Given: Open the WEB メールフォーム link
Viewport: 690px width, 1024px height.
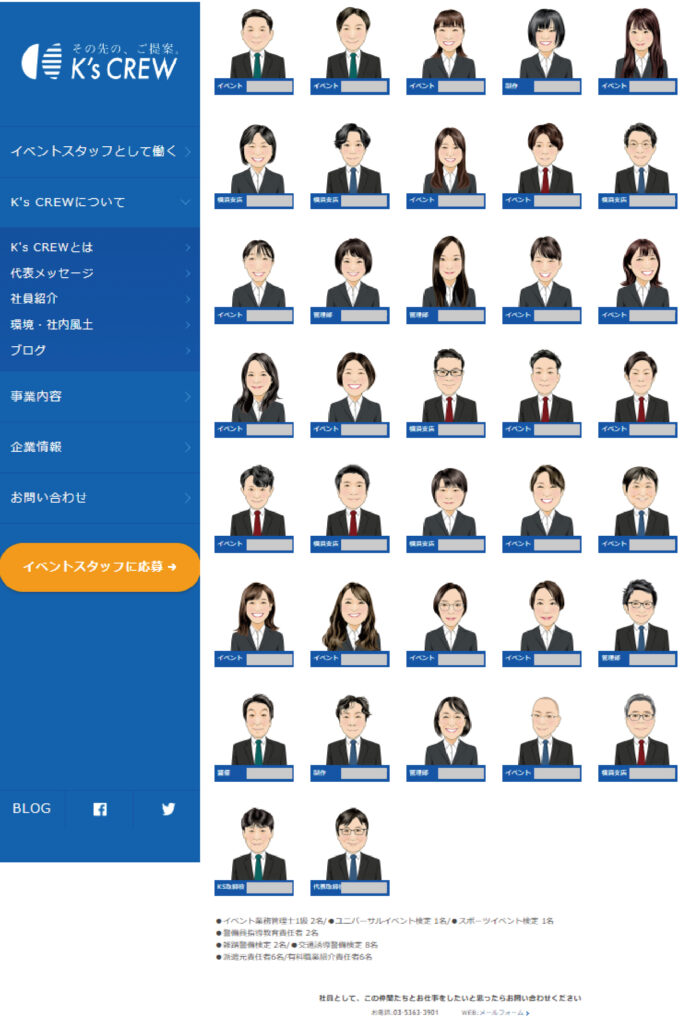Looking at the screenshot, I should point(496,1012).
